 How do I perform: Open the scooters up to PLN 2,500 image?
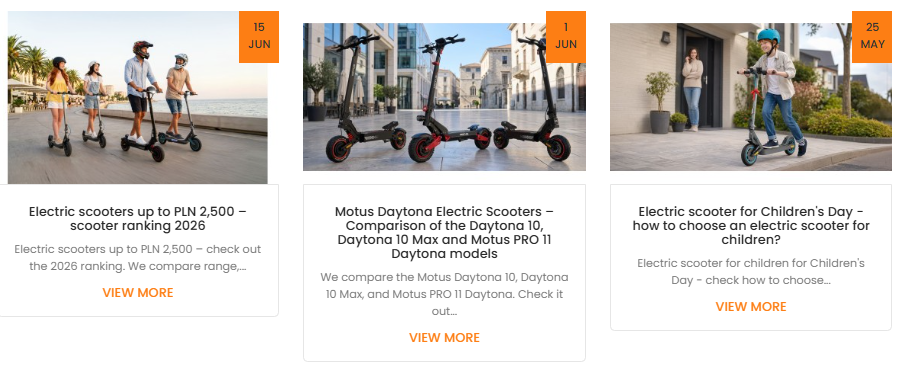(138, 97)
